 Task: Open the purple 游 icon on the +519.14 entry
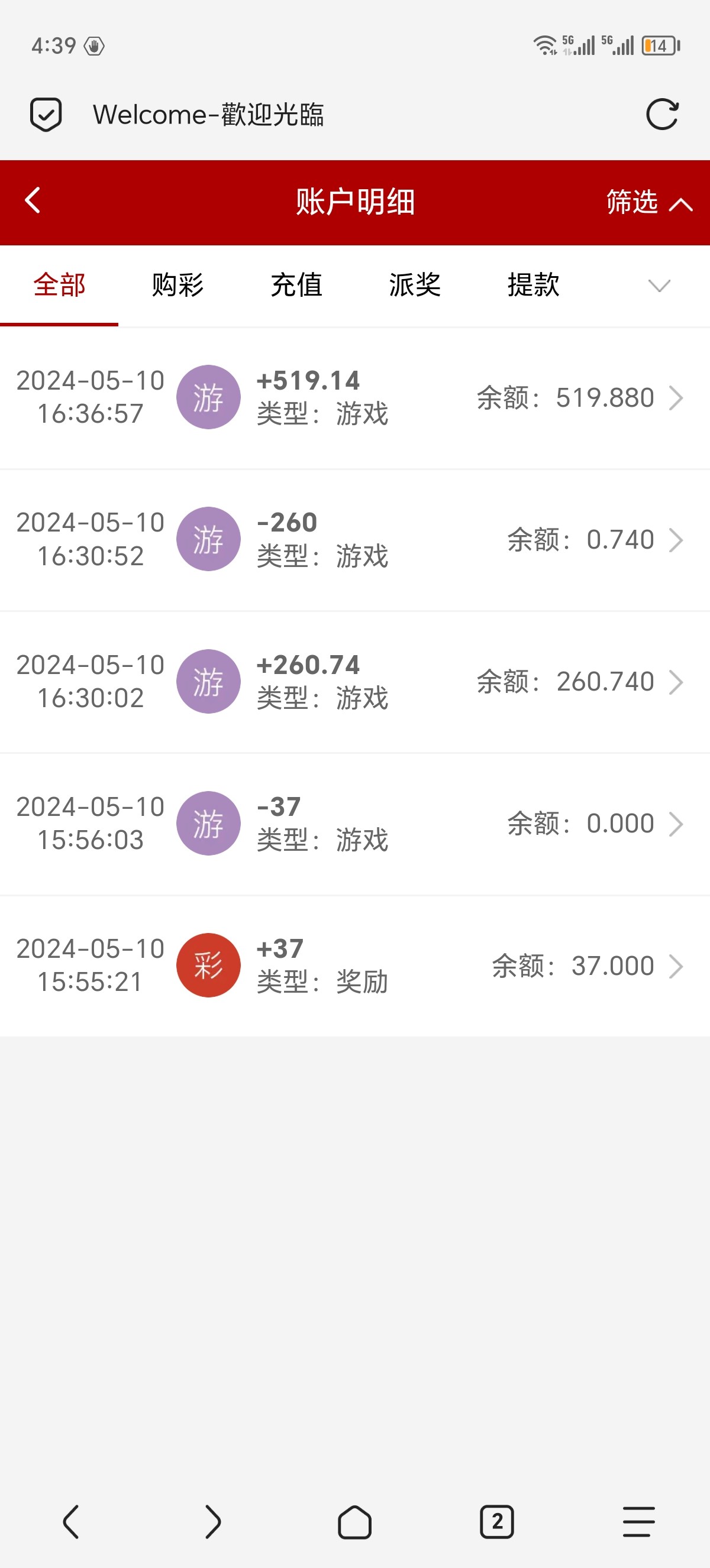pos(208,397)
